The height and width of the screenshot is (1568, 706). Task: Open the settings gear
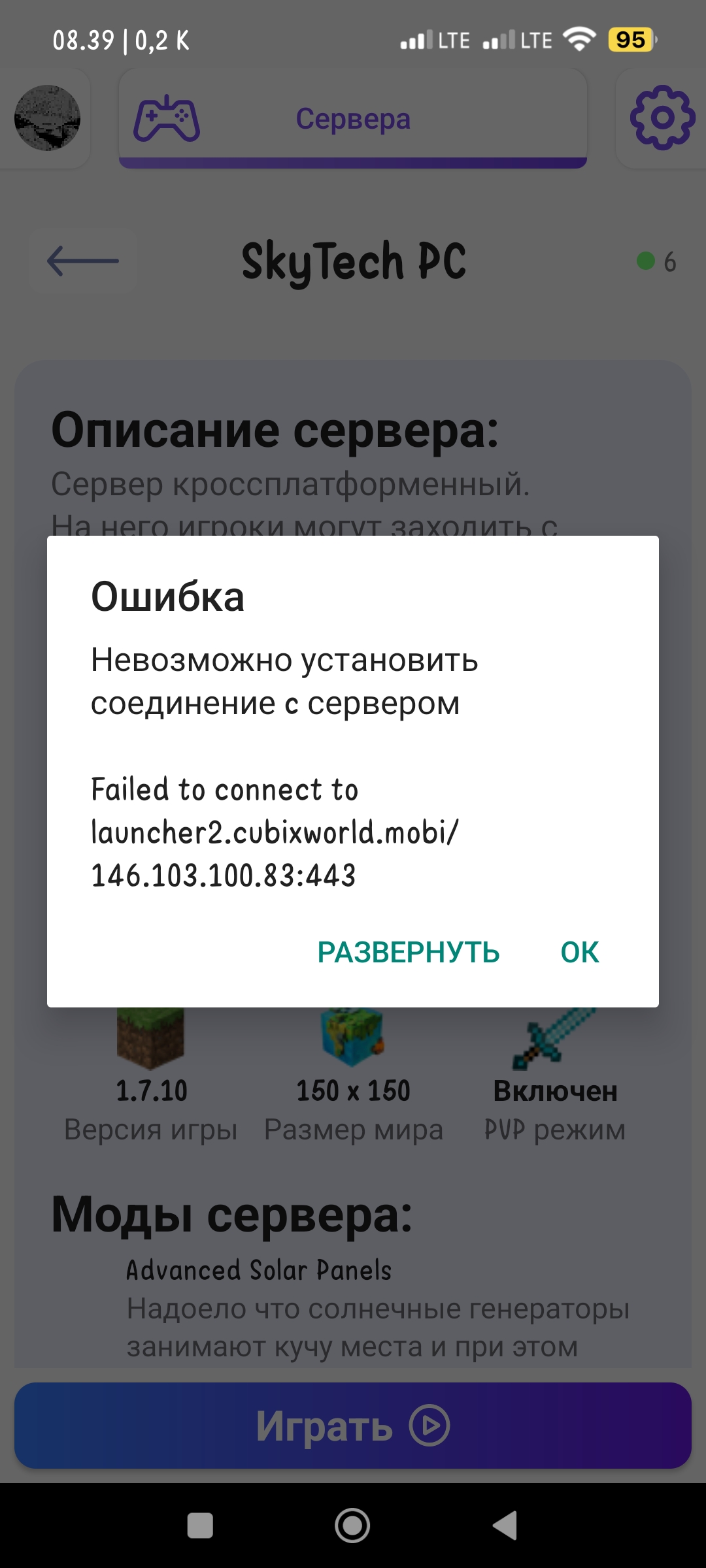pos(662,118)
